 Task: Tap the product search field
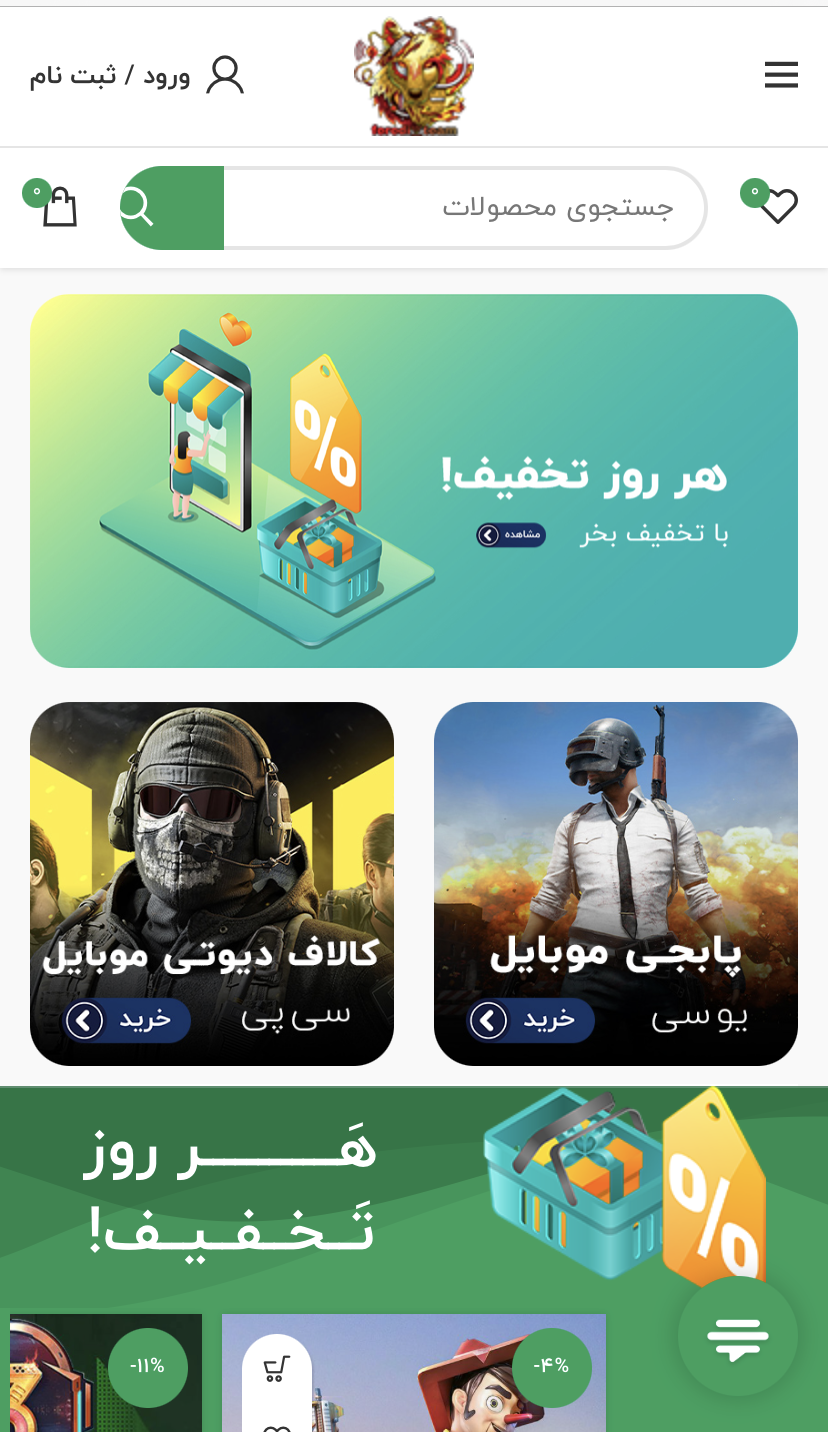463,208
